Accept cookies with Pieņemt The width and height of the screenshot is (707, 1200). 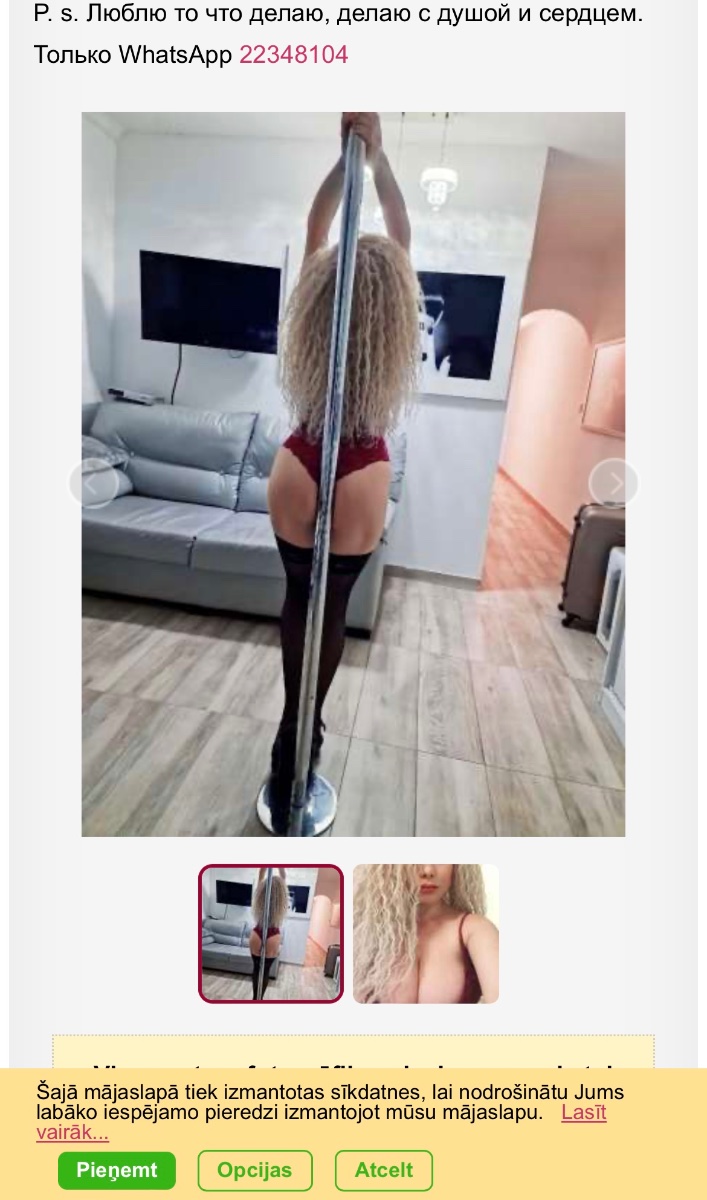point(117,1171)
